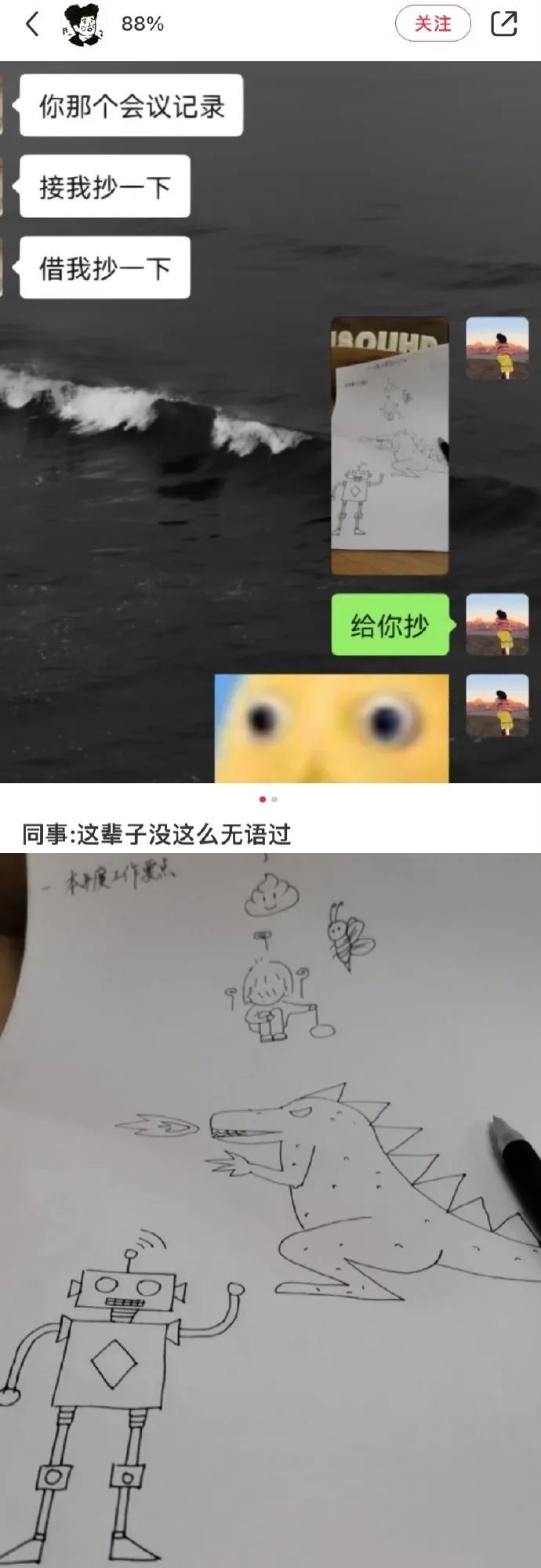The image size is (541, 1568).
Task: Open the chat screenshot image fullscreen
Action: click(270, 422)
